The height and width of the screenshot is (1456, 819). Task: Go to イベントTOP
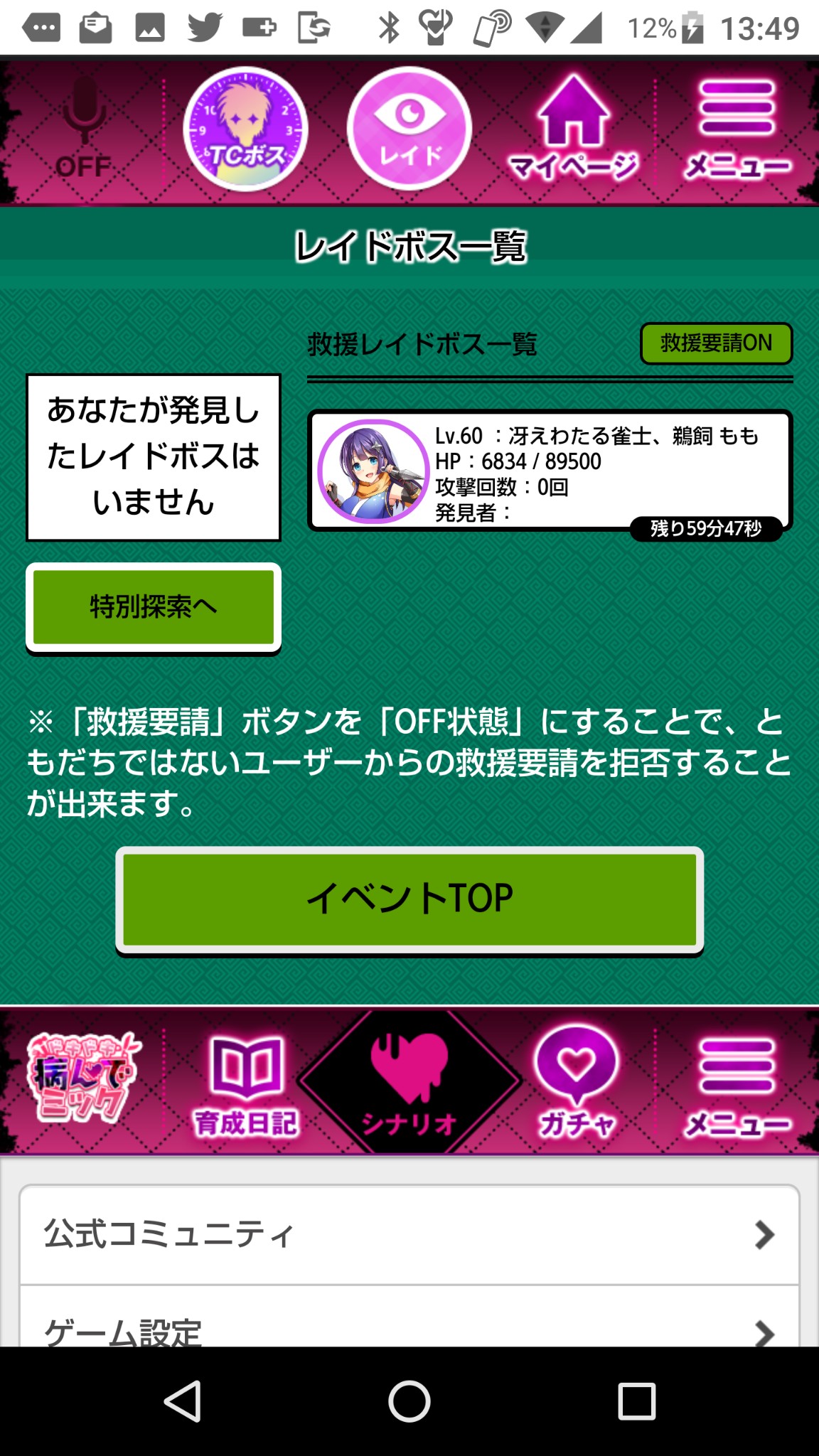click(x=409, y=899)
